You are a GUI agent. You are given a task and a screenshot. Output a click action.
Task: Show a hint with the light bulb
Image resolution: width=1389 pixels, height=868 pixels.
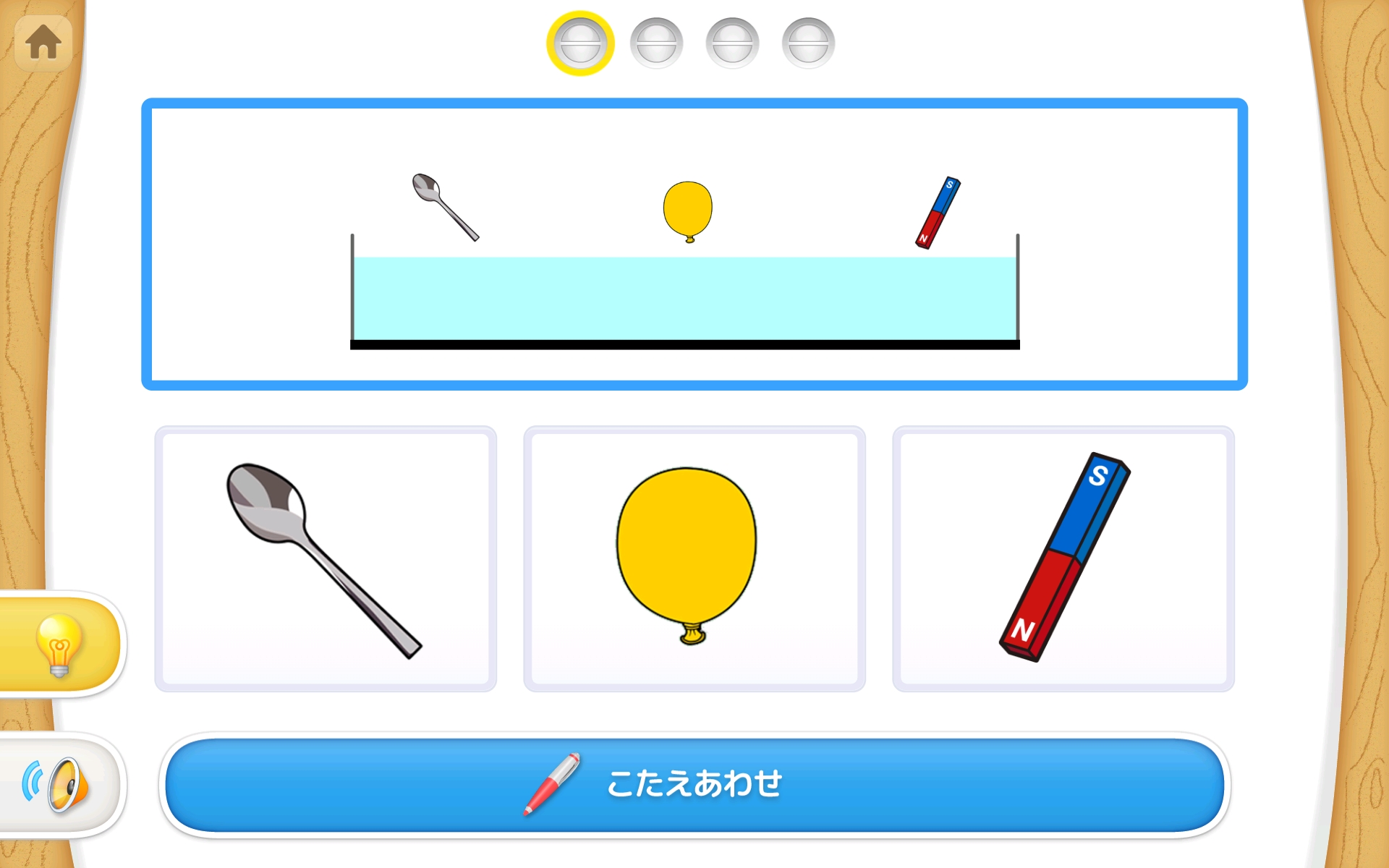click(59, 644)
